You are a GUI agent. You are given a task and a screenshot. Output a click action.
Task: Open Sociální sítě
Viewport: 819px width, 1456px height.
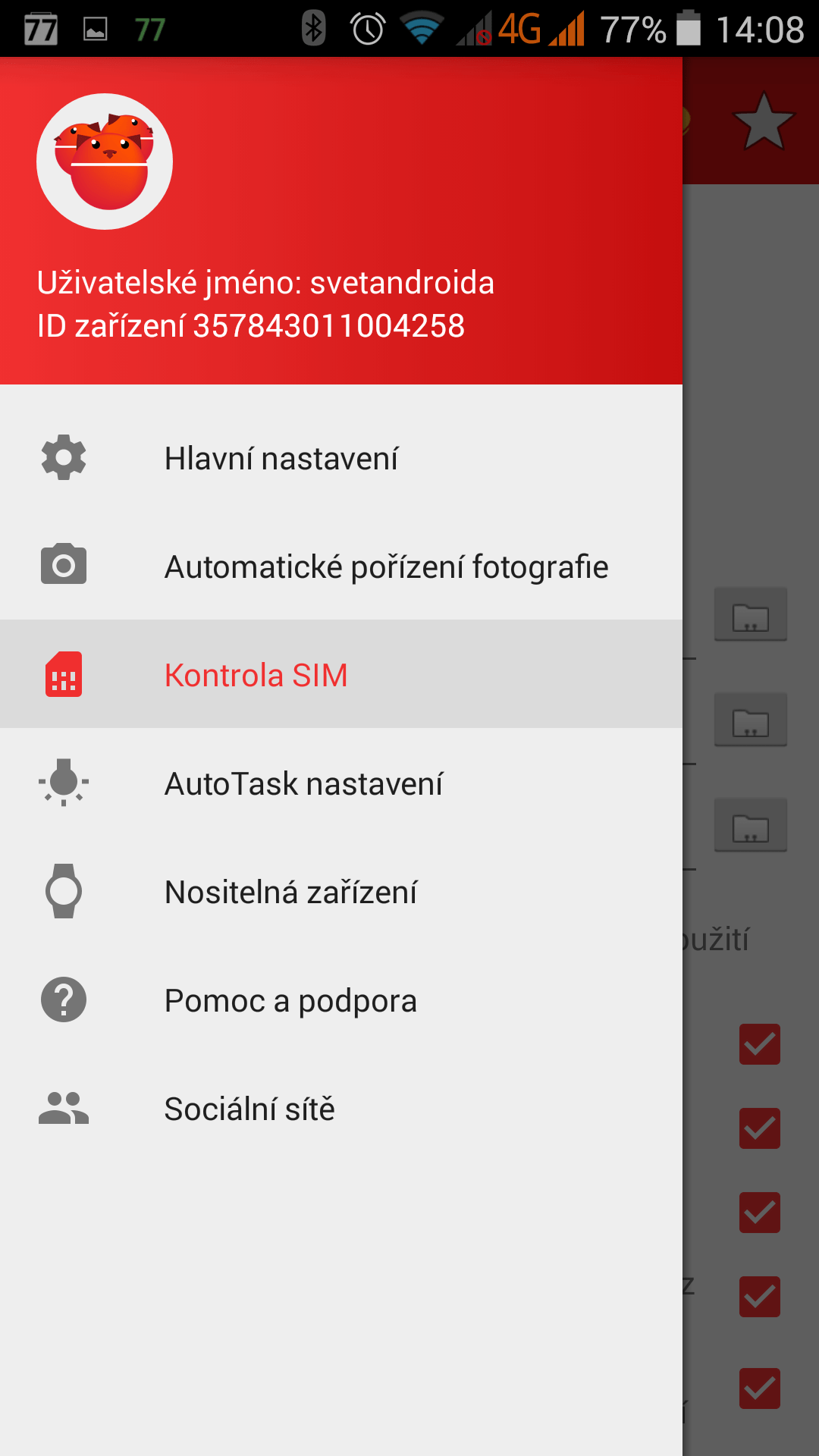(341, 1108)
